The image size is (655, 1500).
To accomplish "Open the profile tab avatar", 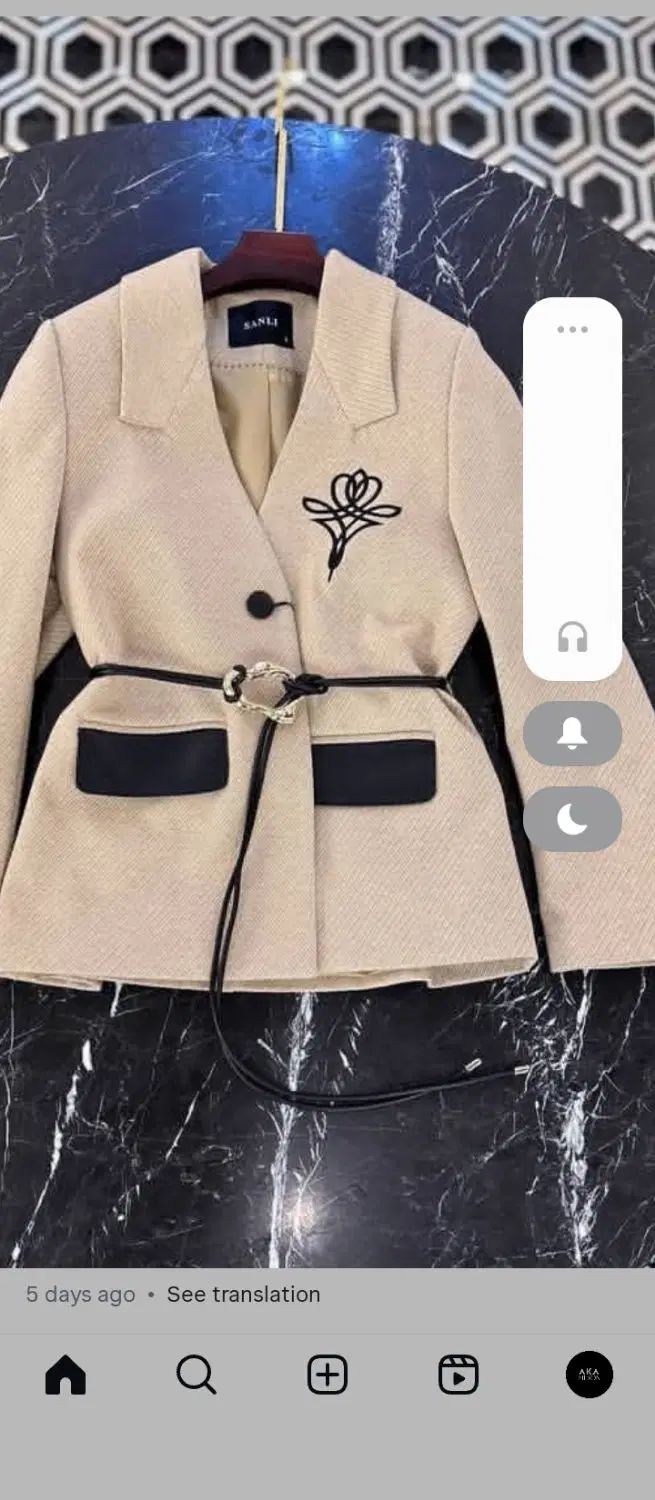I will pyautogui.click(x=589, y=1375).
